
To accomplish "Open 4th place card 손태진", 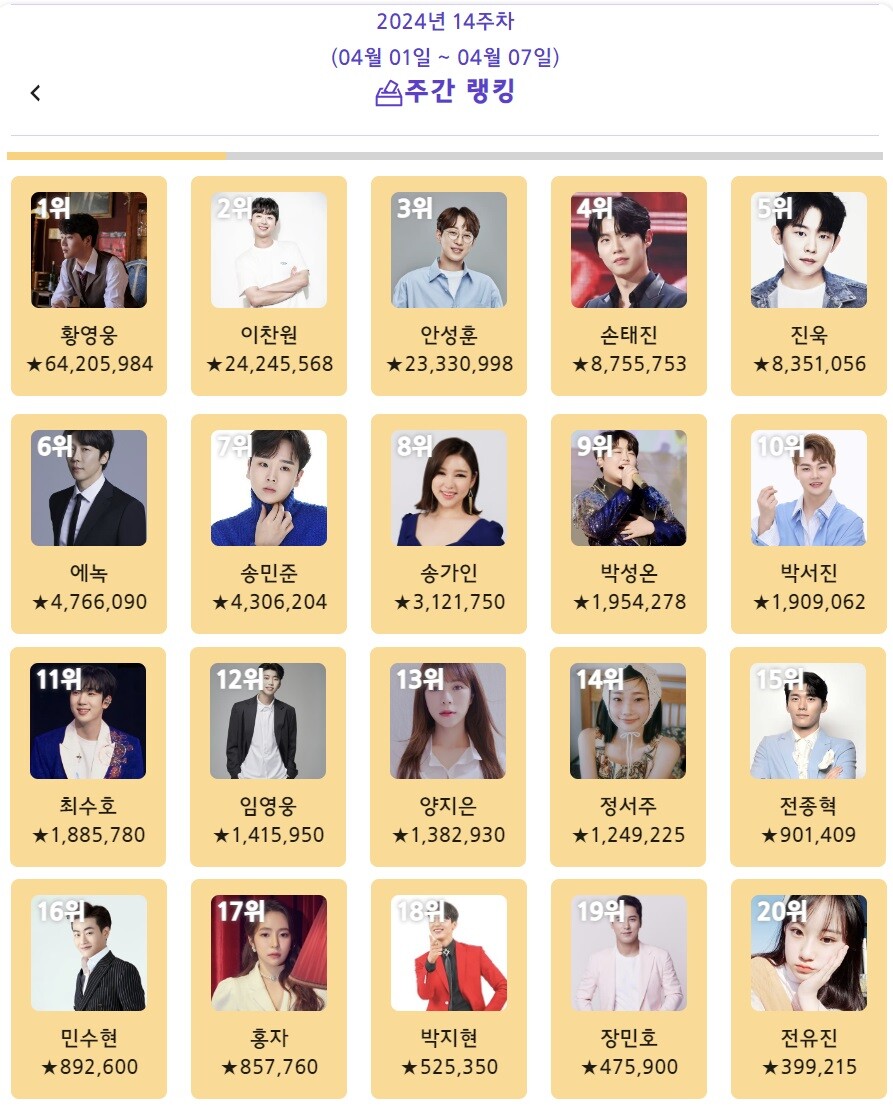I will 629,285.
